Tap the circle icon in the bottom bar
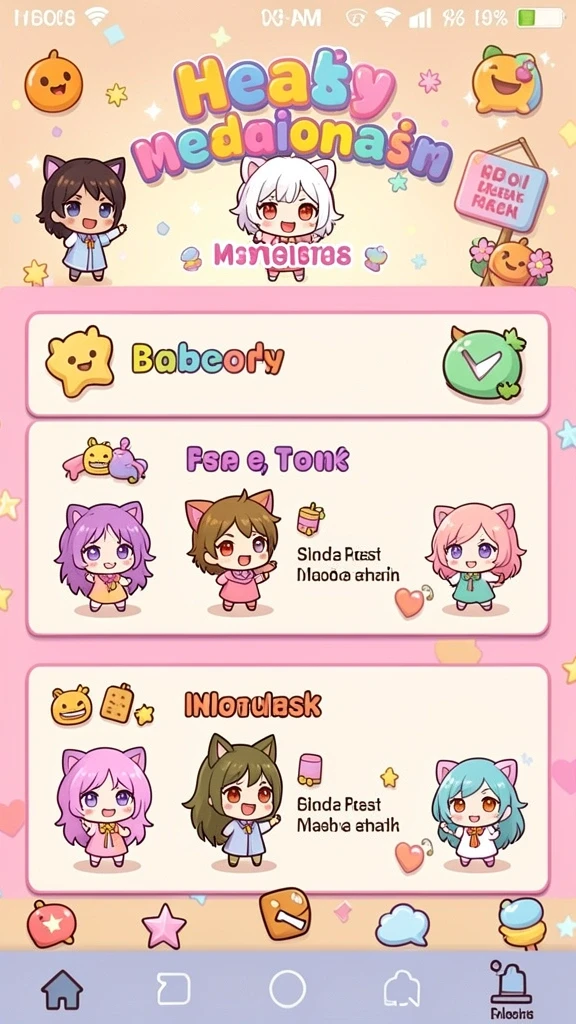This screenshot has height=1024, width=576. [x=287, y=989]
